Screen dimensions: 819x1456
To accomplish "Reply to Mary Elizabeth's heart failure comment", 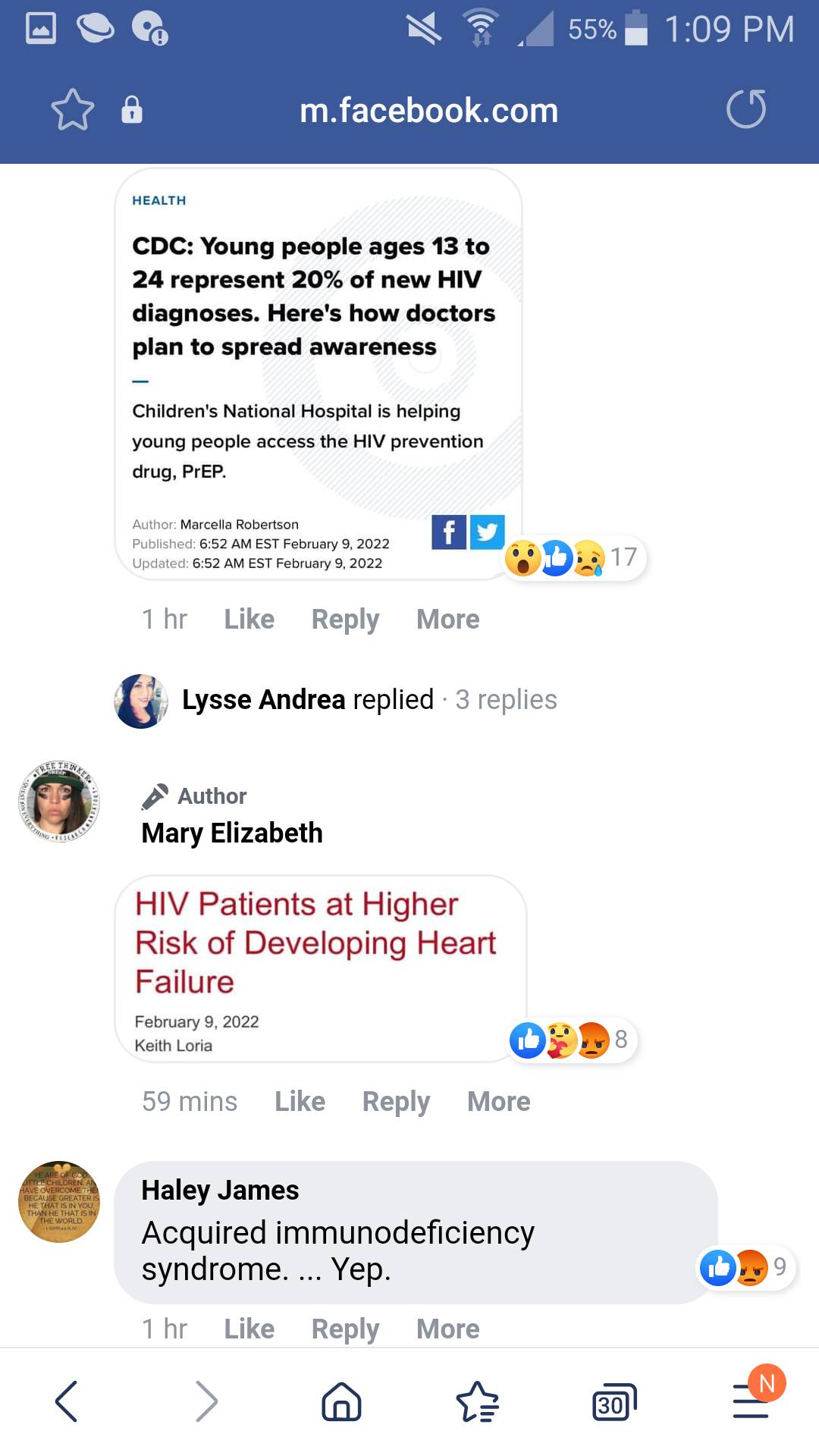I will tap(396, 1102).
